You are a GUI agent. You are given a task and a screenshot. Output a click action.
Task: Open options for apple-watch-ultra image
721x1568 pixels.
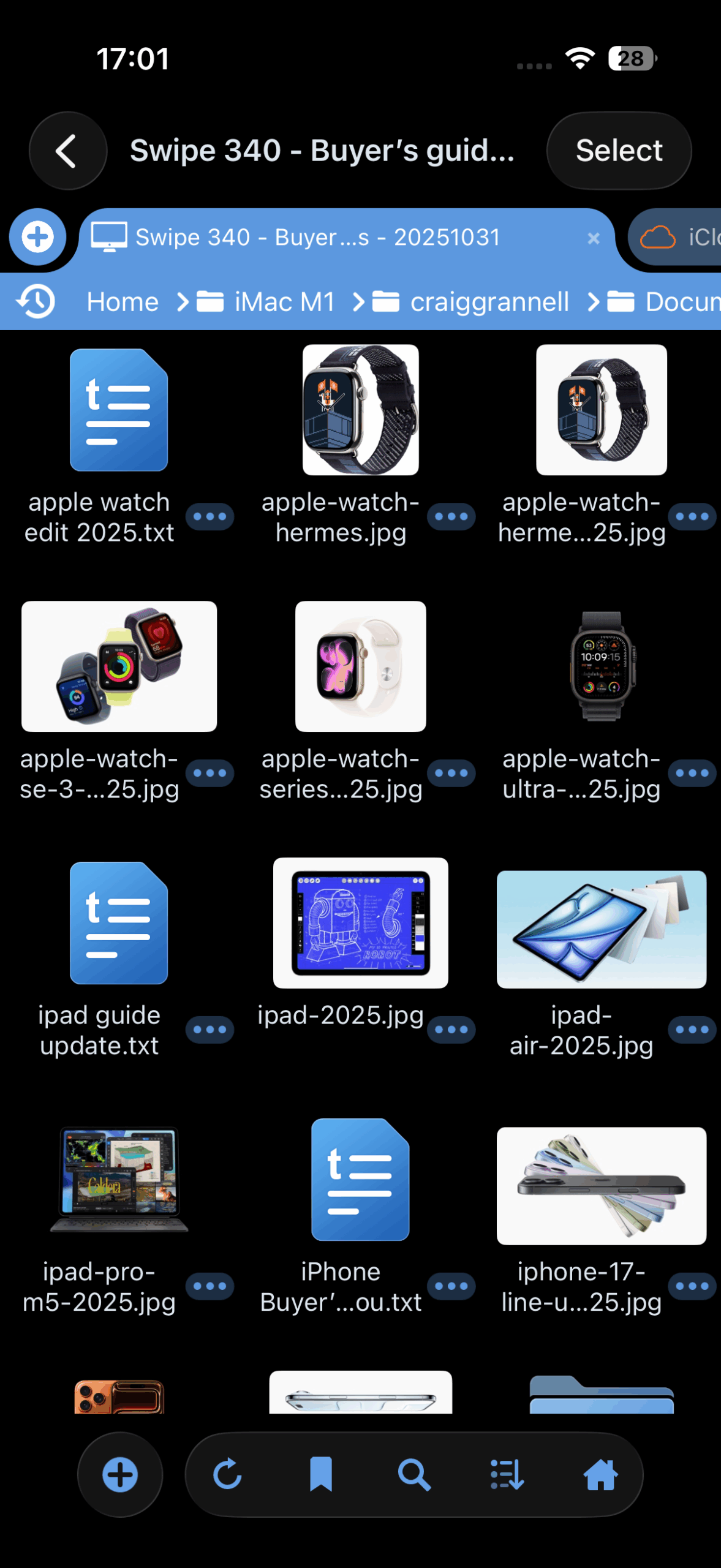(692, 773)
